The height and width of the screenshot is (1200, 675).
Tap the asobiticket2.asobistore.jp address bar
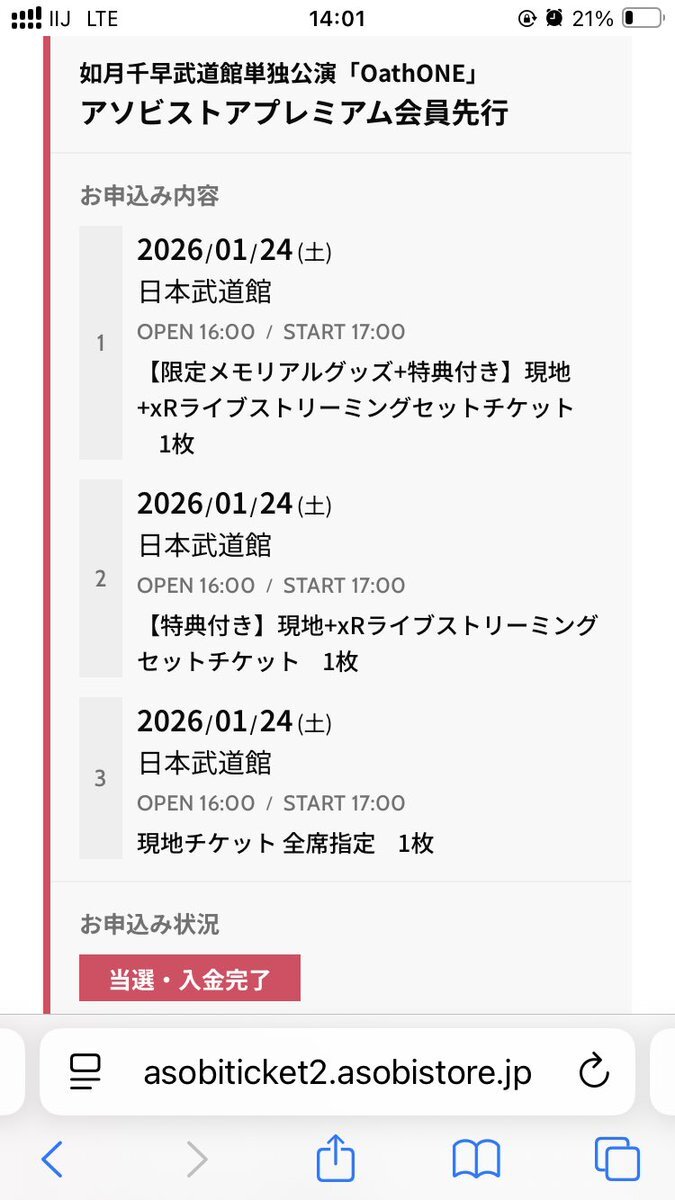tap(337, 1072)
